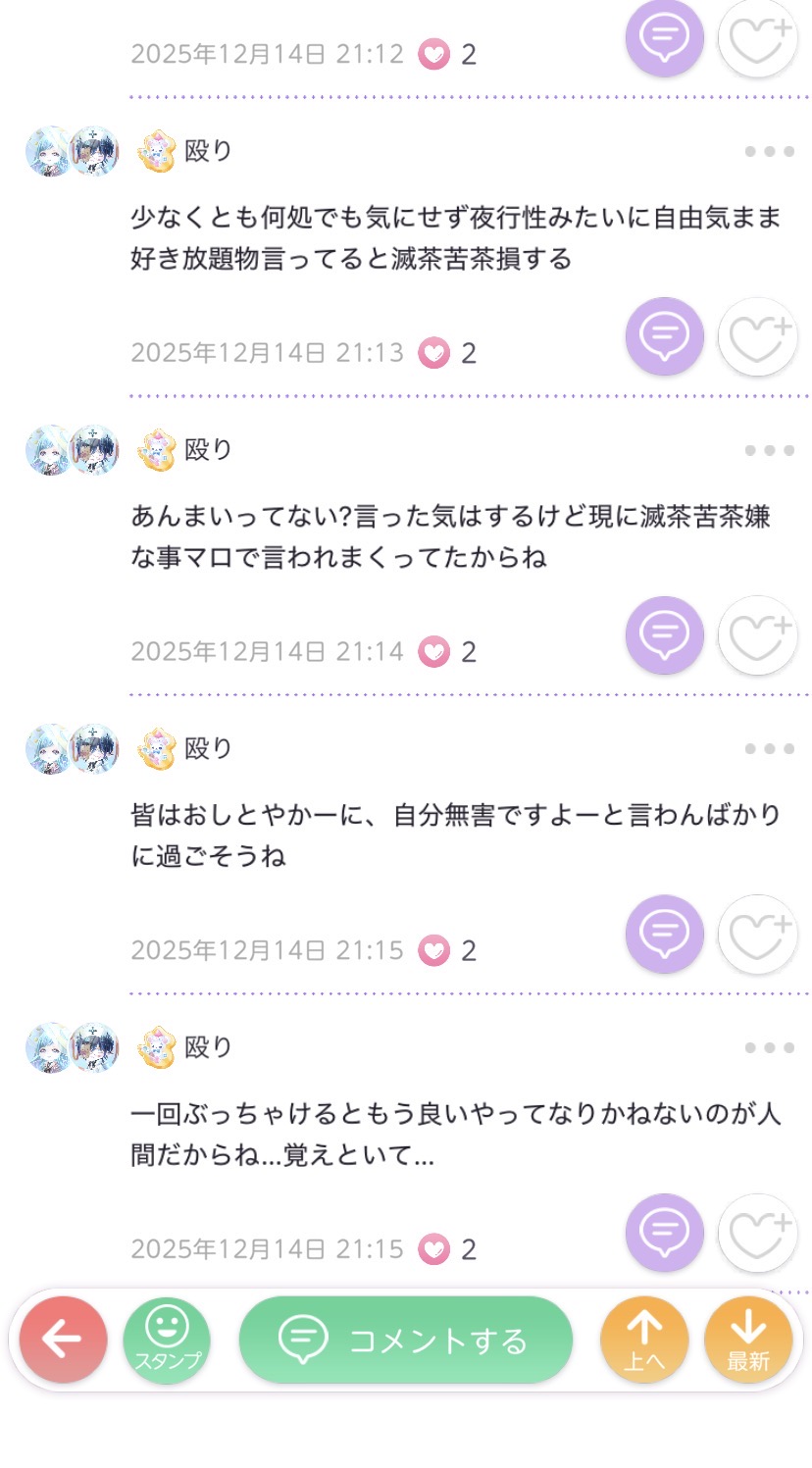The image size is (812, 1468).
Task: Go back with the red arrow button
Action: (63, 1340)
